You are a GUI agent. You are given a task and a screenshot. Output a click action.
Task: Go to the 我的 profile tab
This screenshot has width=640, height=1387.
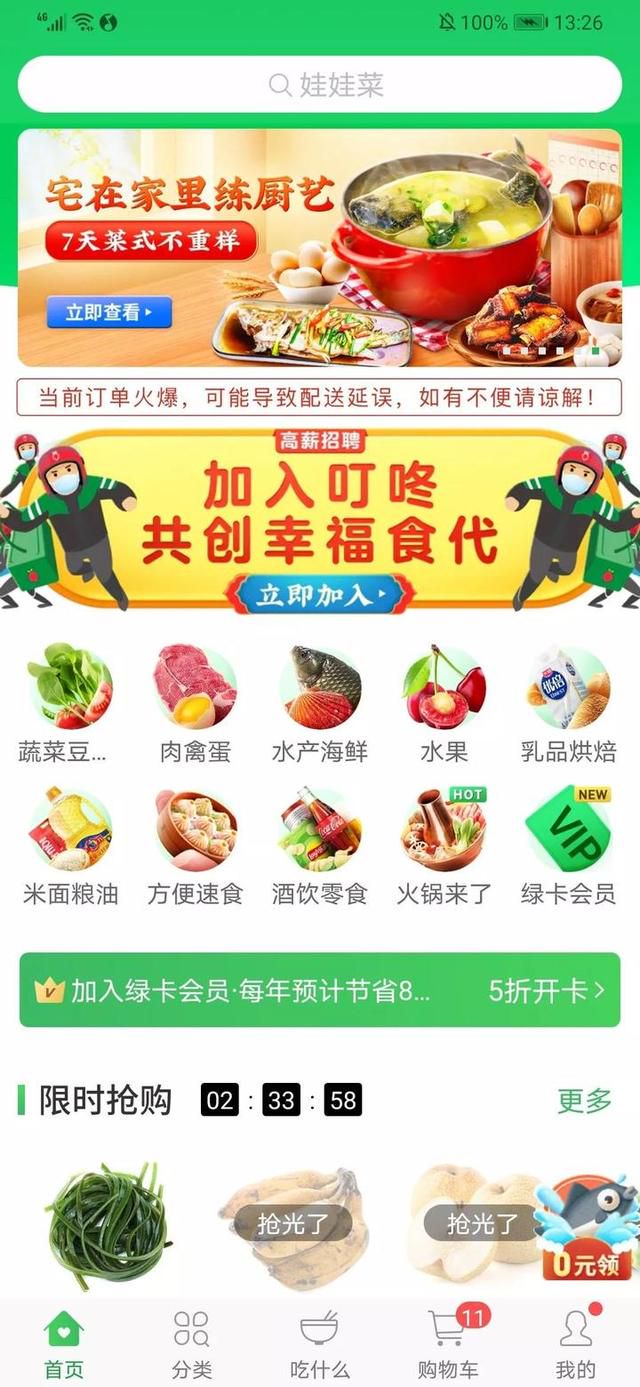pyautogui.click(x=576, y=1345)
